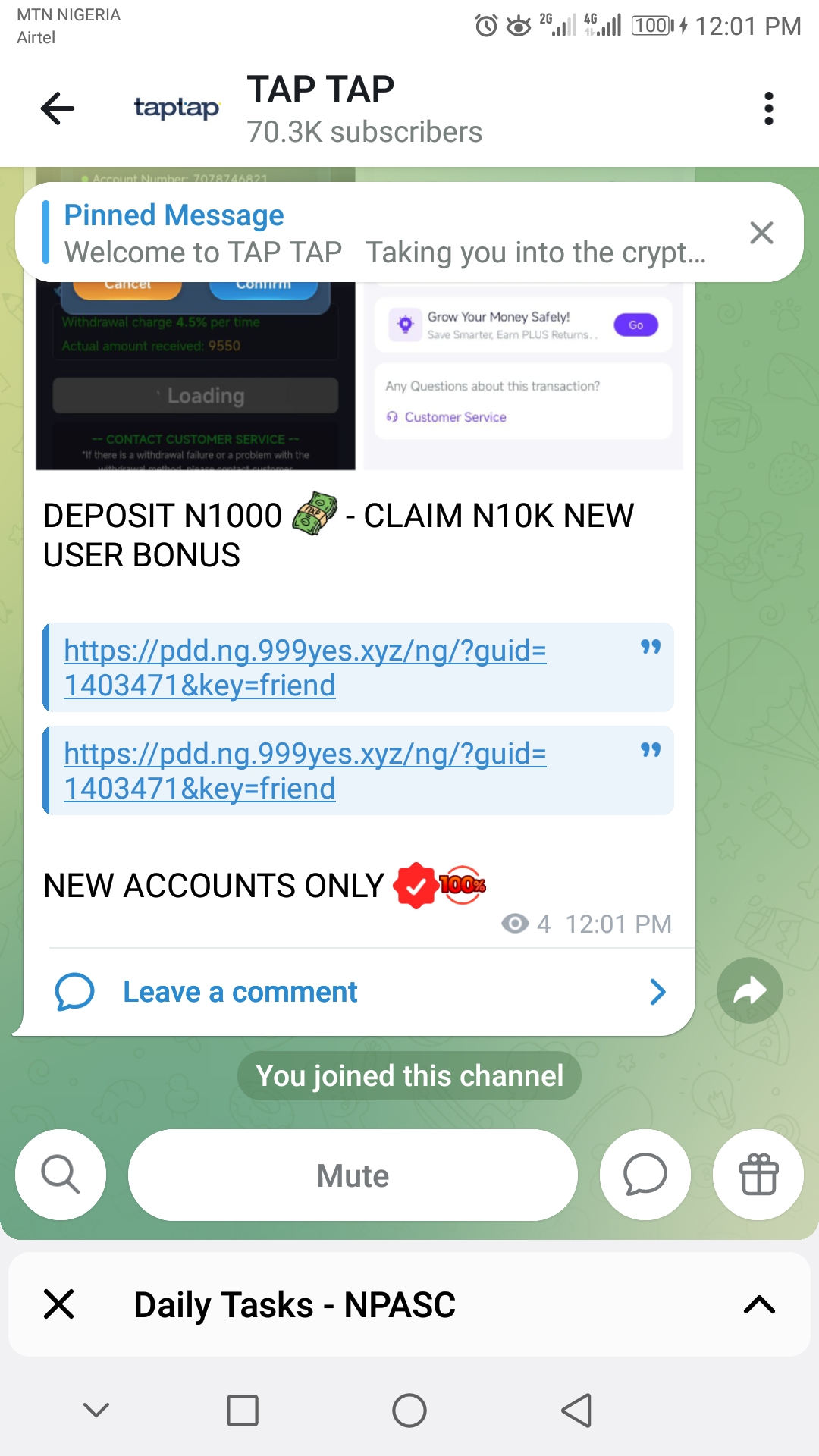Go to the phone home screen
Viewport: 819px width, 1456px height.
pos(409,1410)
